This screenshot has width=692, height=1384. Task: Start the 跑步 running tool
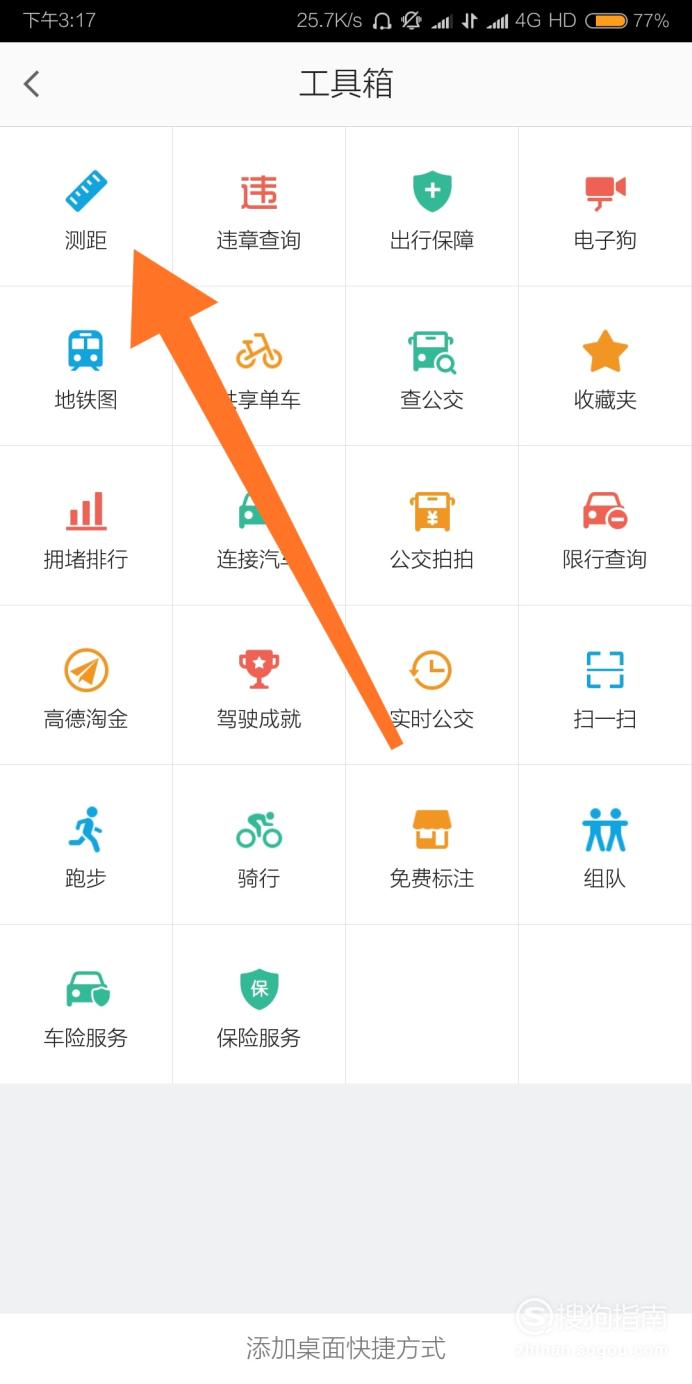(86, 845)
